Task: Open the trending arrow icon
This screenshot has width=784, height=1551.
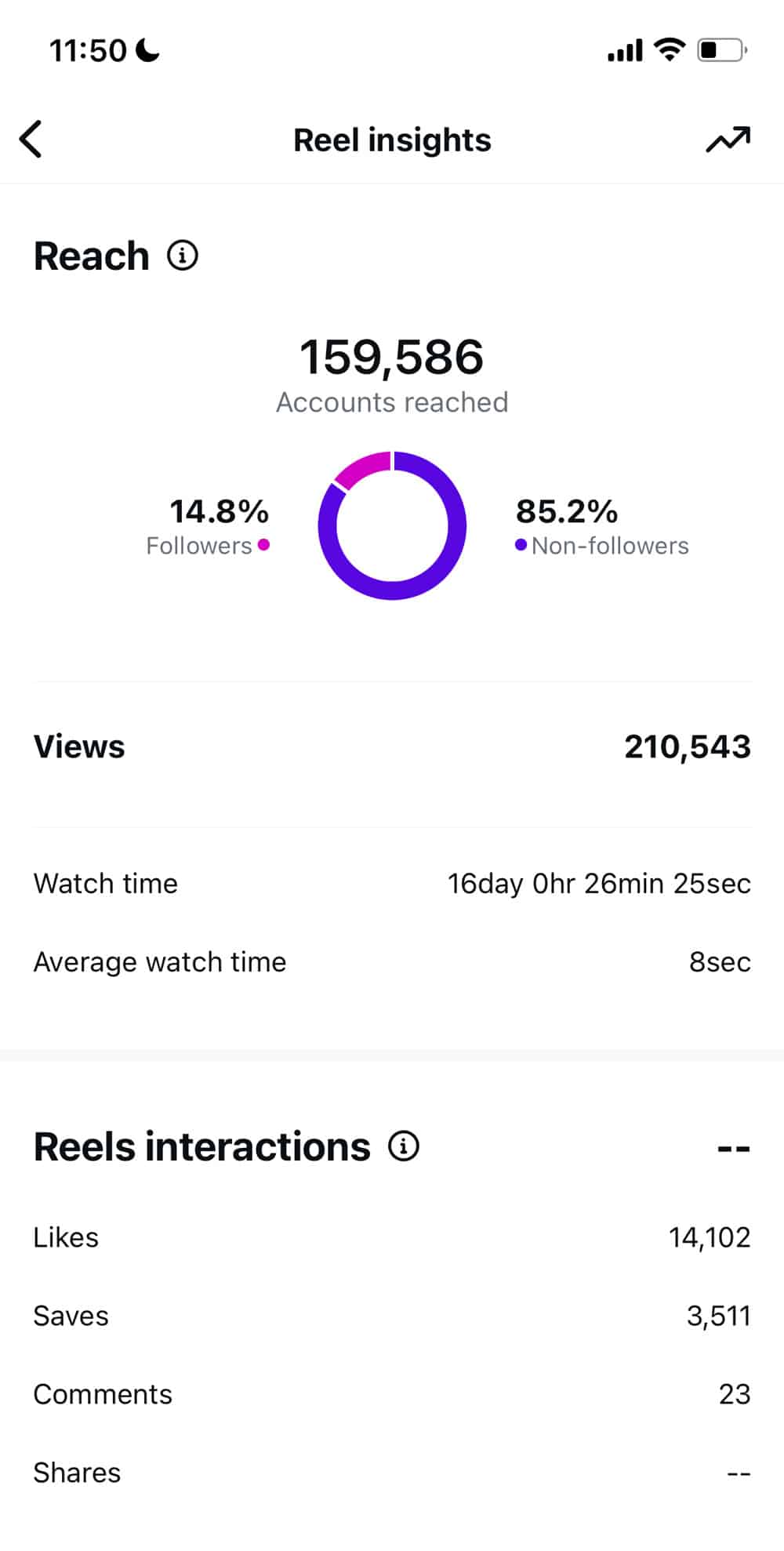Action: pyautogui.click(x=728, y=140)
